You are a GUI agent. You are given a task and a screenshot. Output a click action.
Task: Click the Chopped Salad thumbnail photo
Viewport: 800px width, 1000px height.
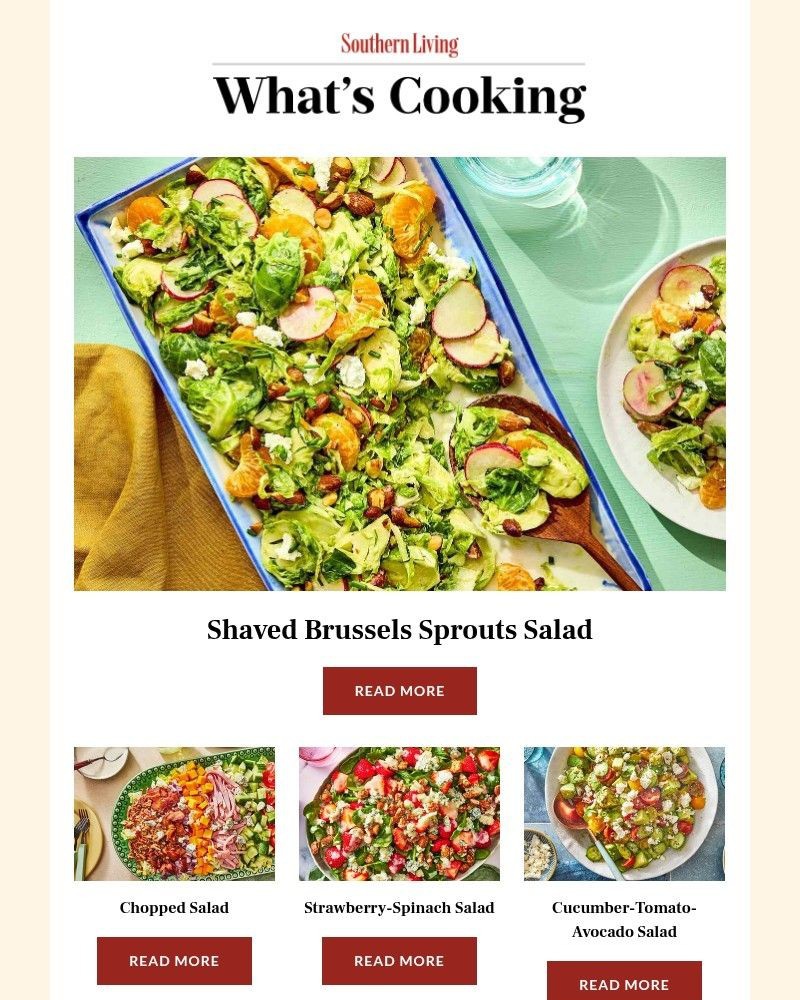174,813
